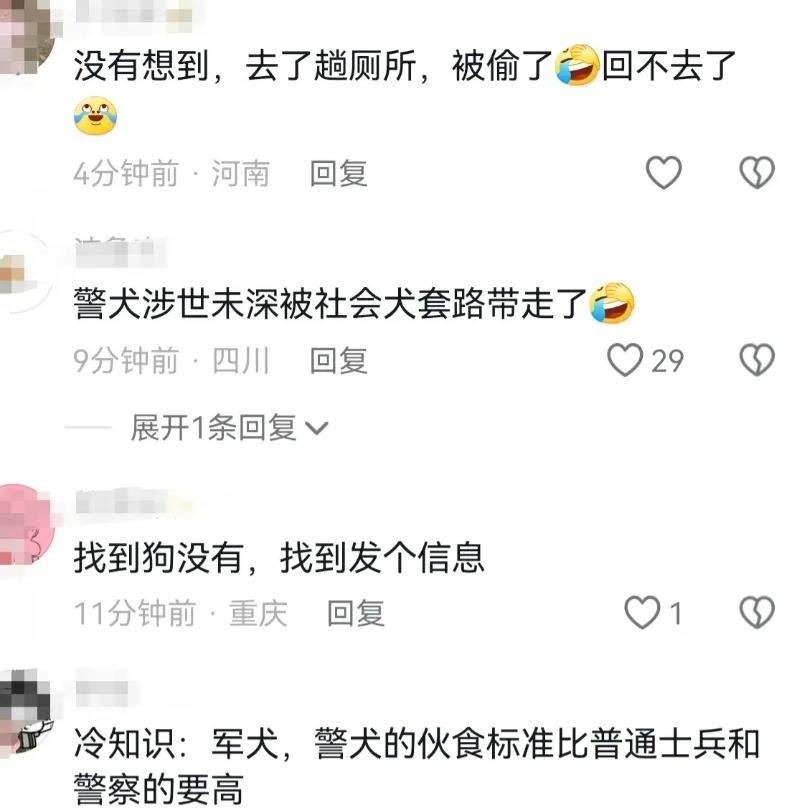This screenshot has height=809, width=791.
Task: Reply to the 9分钟前 comment from 四川
Action: (x=338, y=361)
